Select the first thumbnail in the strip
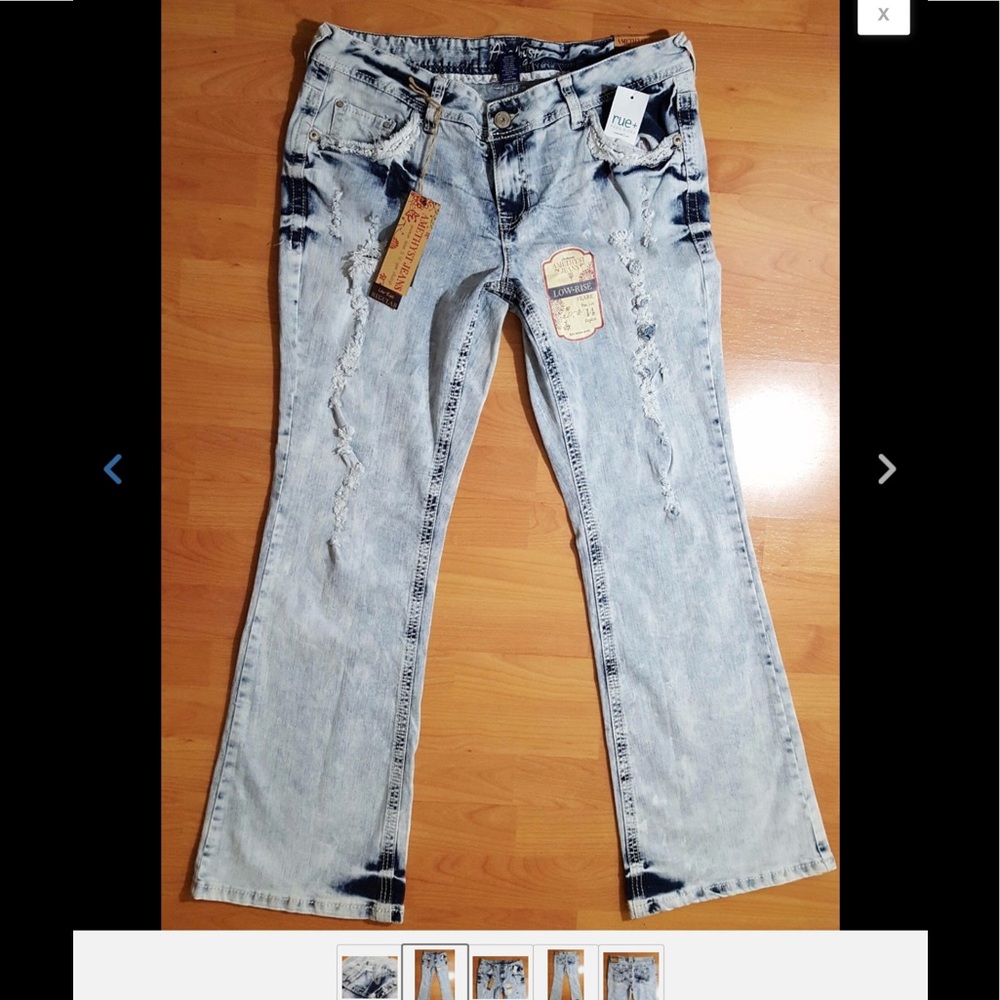1000x1000 pixels. point(369,973)
